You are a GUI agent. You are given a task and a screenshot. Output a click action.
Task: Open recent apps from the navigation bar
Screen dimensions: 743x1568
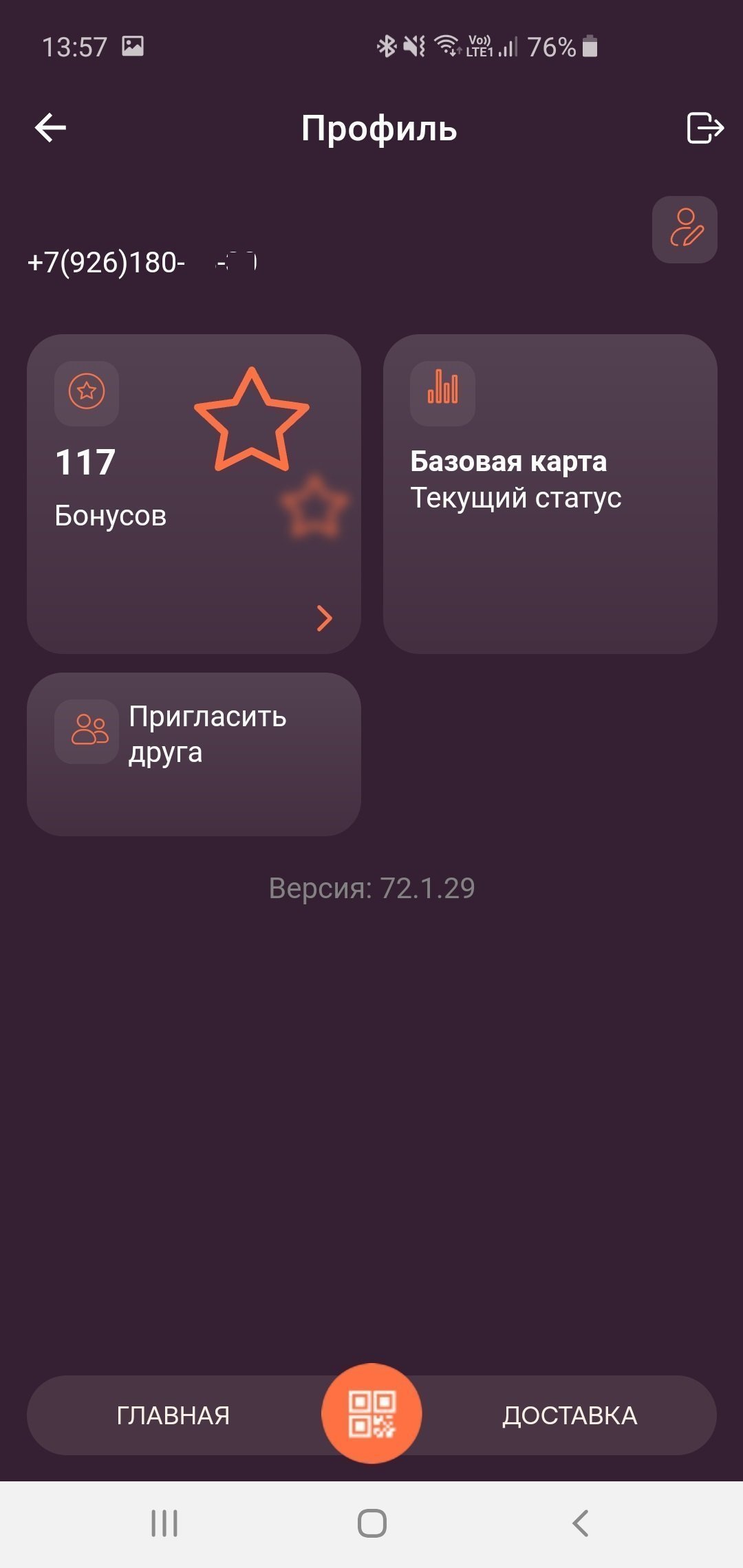tap(164, 1523)
